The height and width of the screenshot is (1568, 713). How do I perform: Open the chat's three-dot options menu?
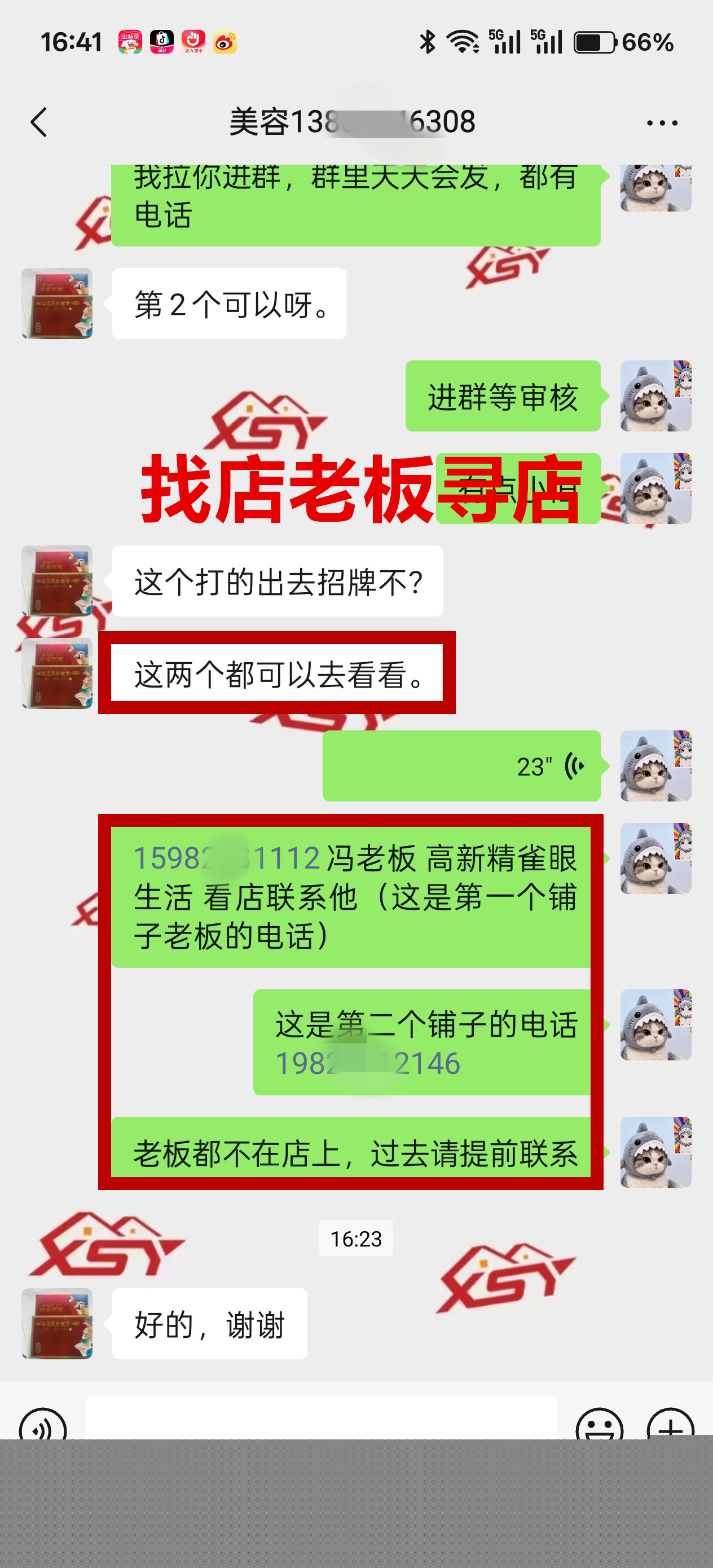point(662,123)
